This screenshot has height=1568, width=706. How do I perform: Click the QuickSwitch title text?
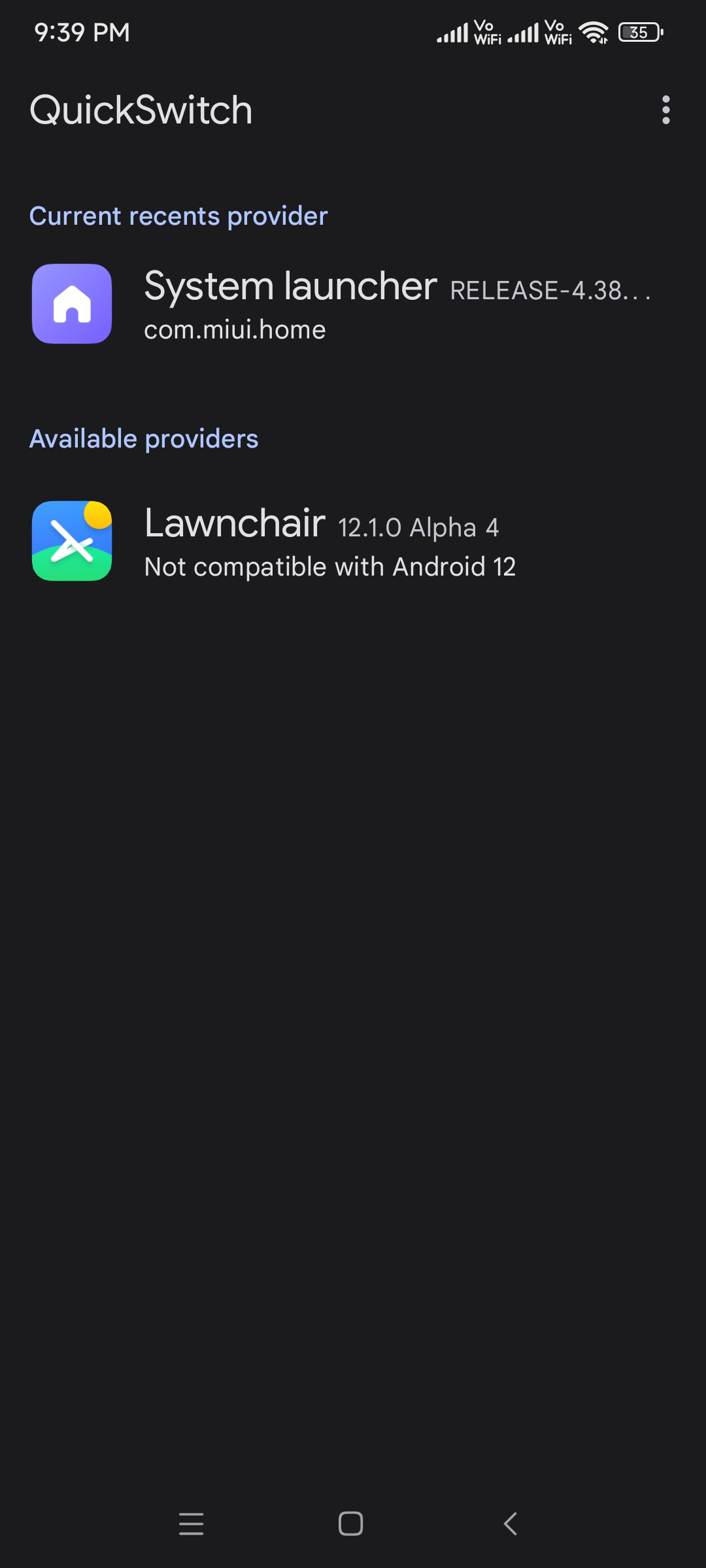point(142,110)
